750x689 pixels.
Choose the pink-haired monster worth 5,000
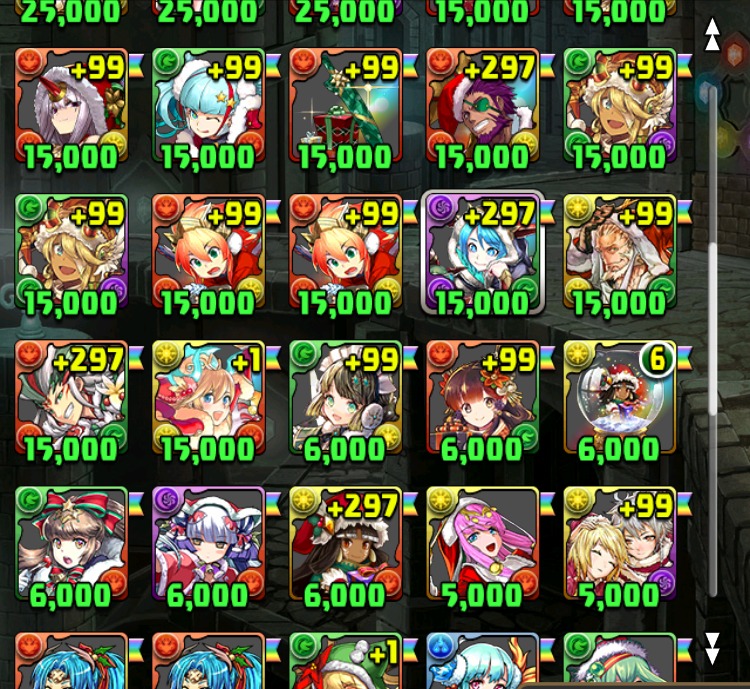tap(482, 543)
